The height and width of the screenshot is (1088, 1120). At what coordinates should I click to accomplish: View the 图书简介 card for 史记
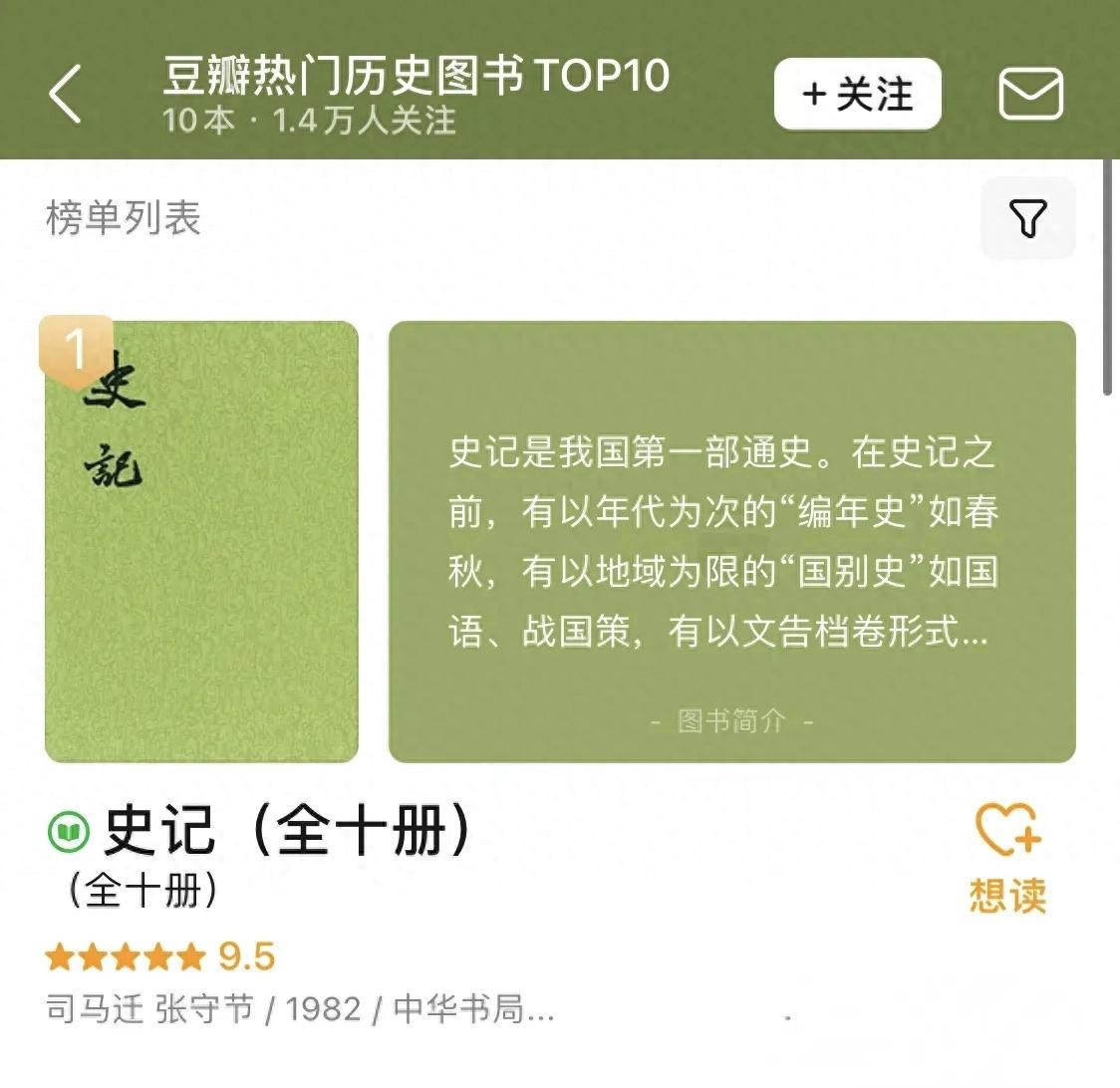pyautogui.click(x=731, y=541)
